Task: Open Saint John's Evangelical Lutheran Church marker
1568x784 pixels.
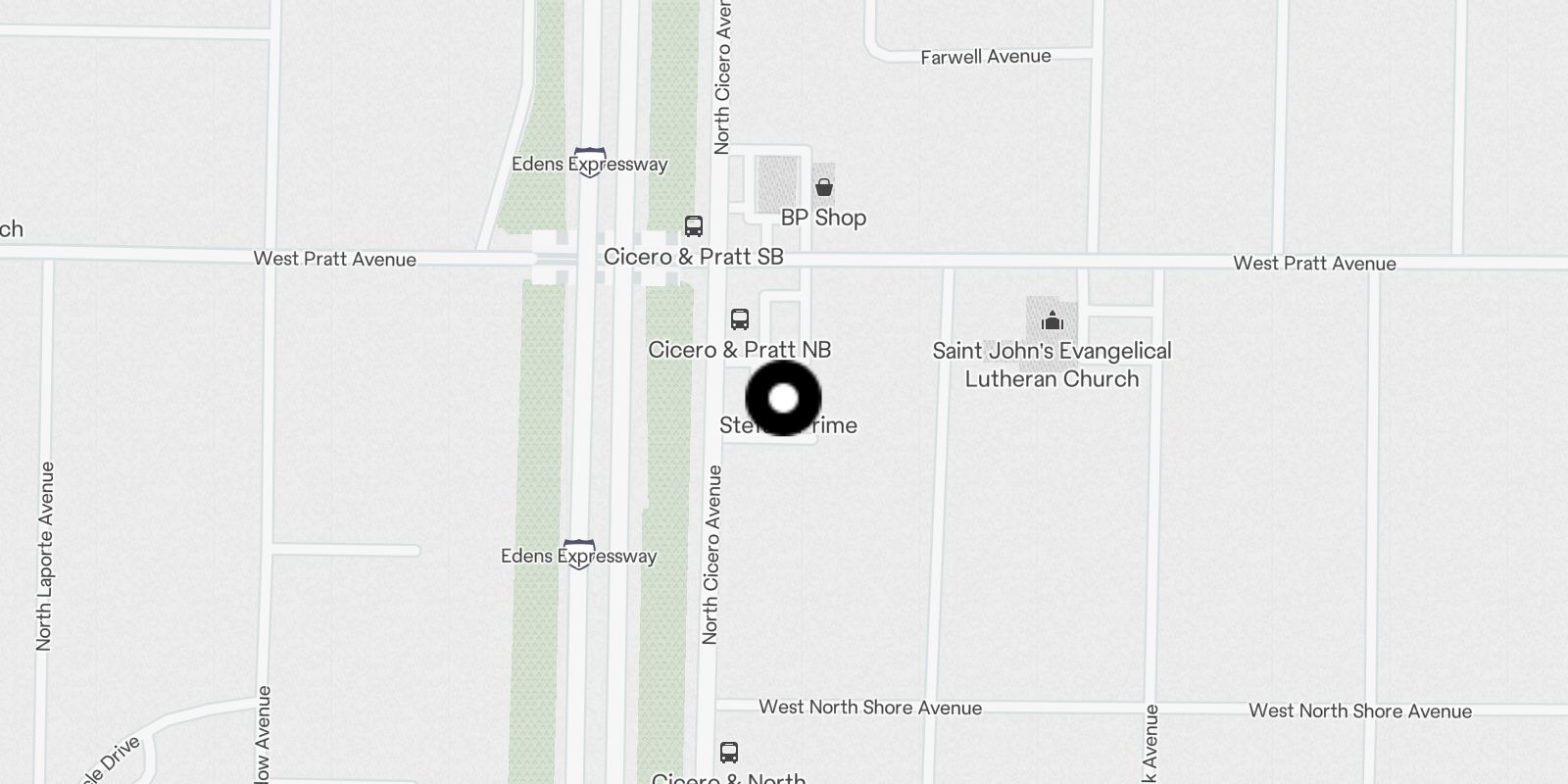Action: 1053,320
